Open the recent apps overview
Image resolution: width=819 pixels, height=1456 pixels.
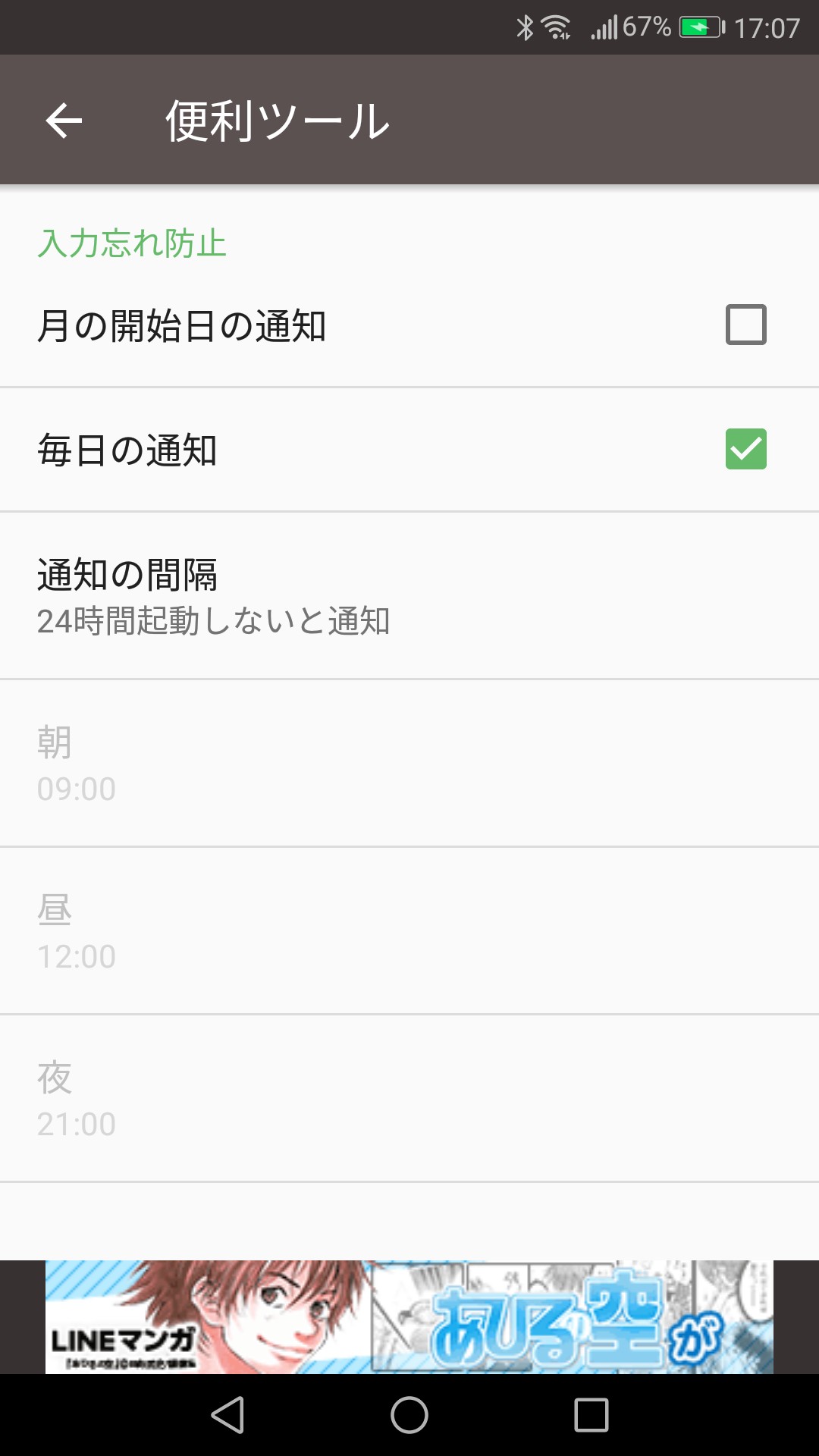coord(591,1415)
